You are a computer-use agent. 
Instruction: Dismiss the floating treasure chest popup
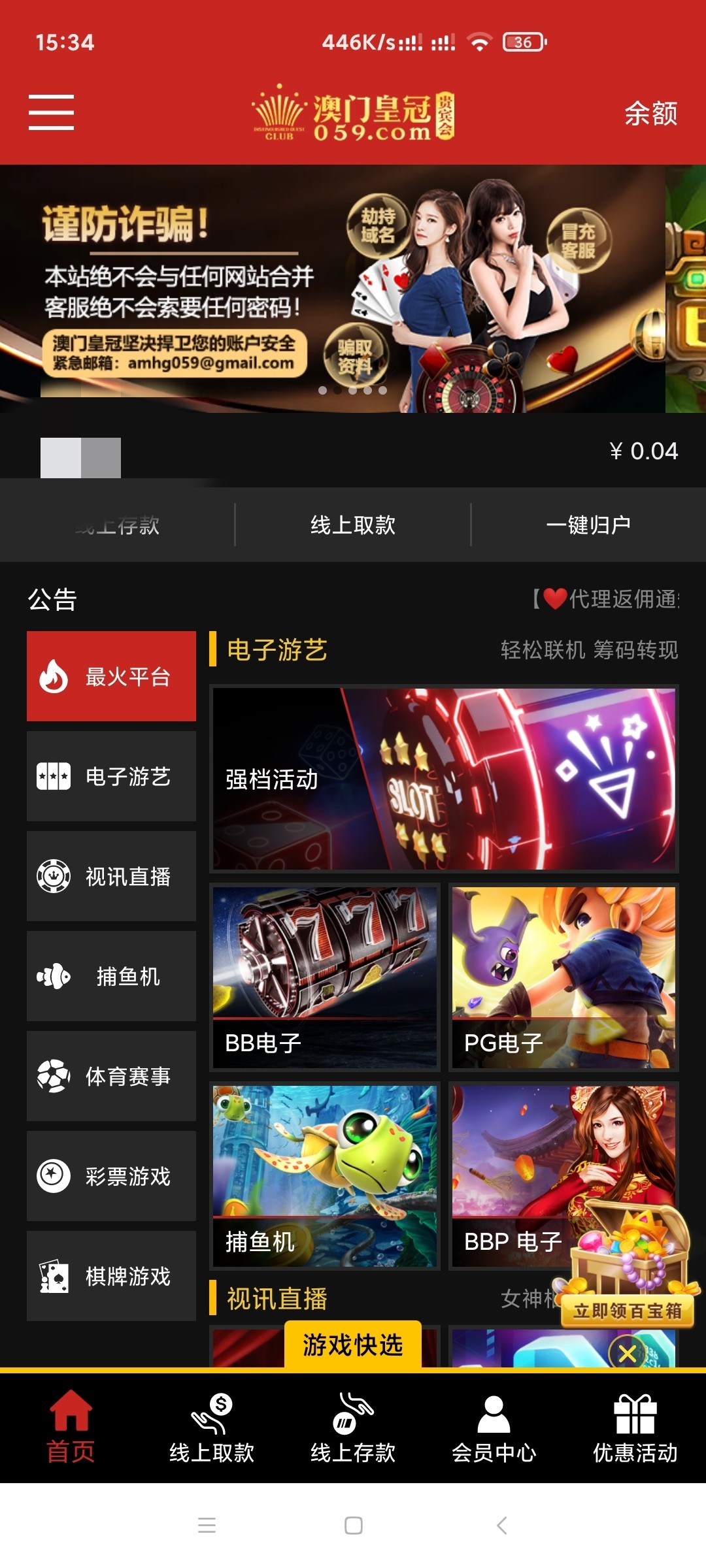point(627,1353)
